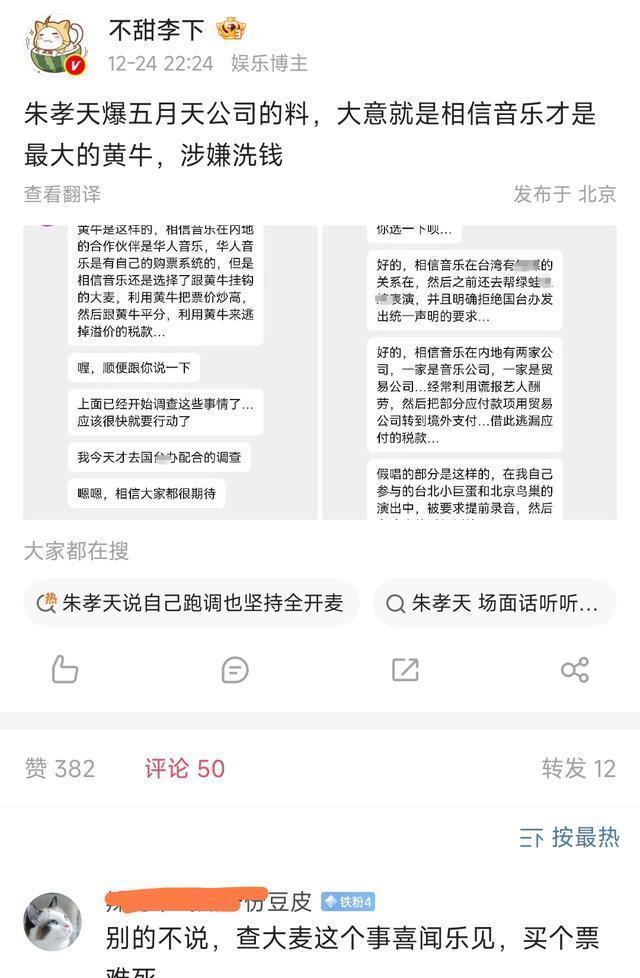Switch to the 转发 12 tab
The width and height of the screenshot is (640, 978).
578,768
